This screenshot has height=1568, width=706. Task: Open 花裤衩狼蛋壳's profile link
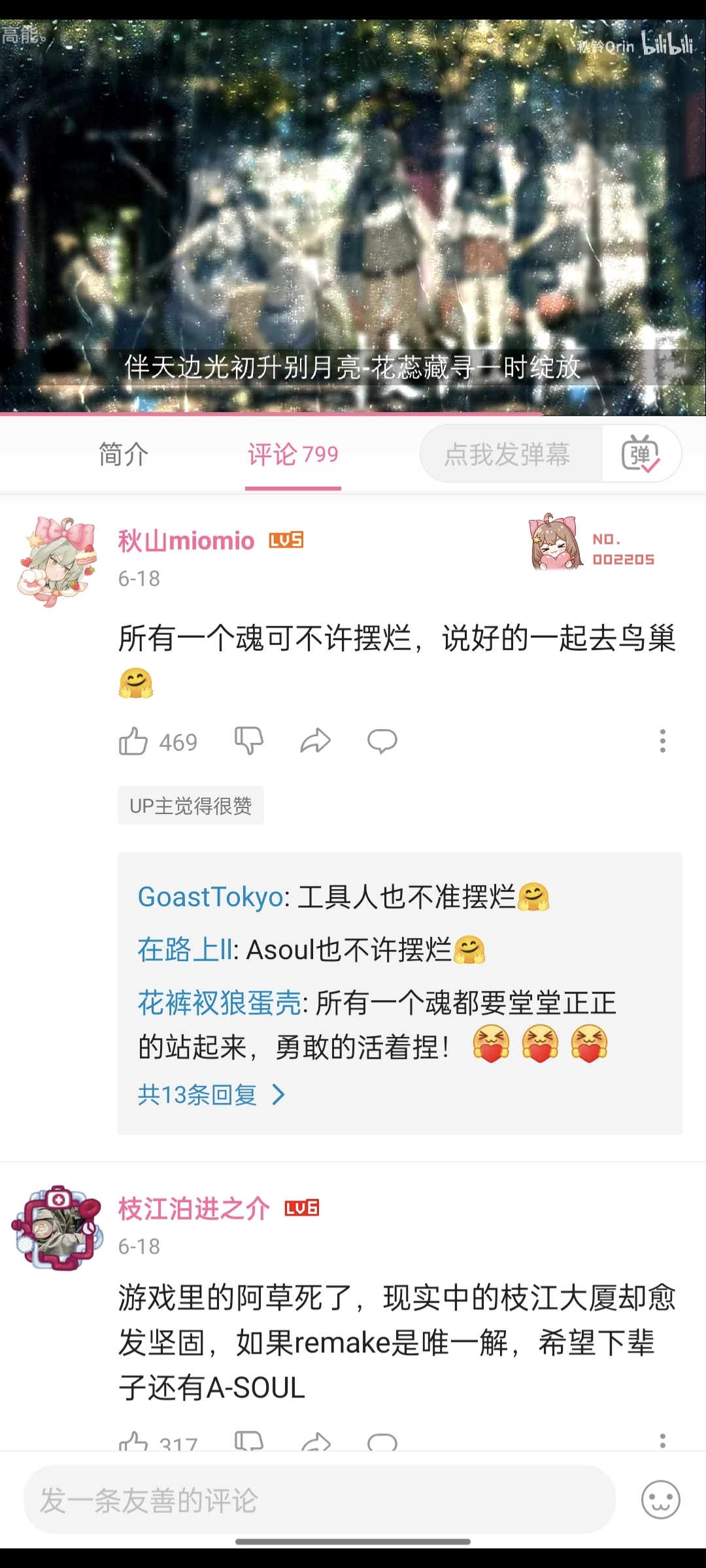click(x=219, y=1003)
